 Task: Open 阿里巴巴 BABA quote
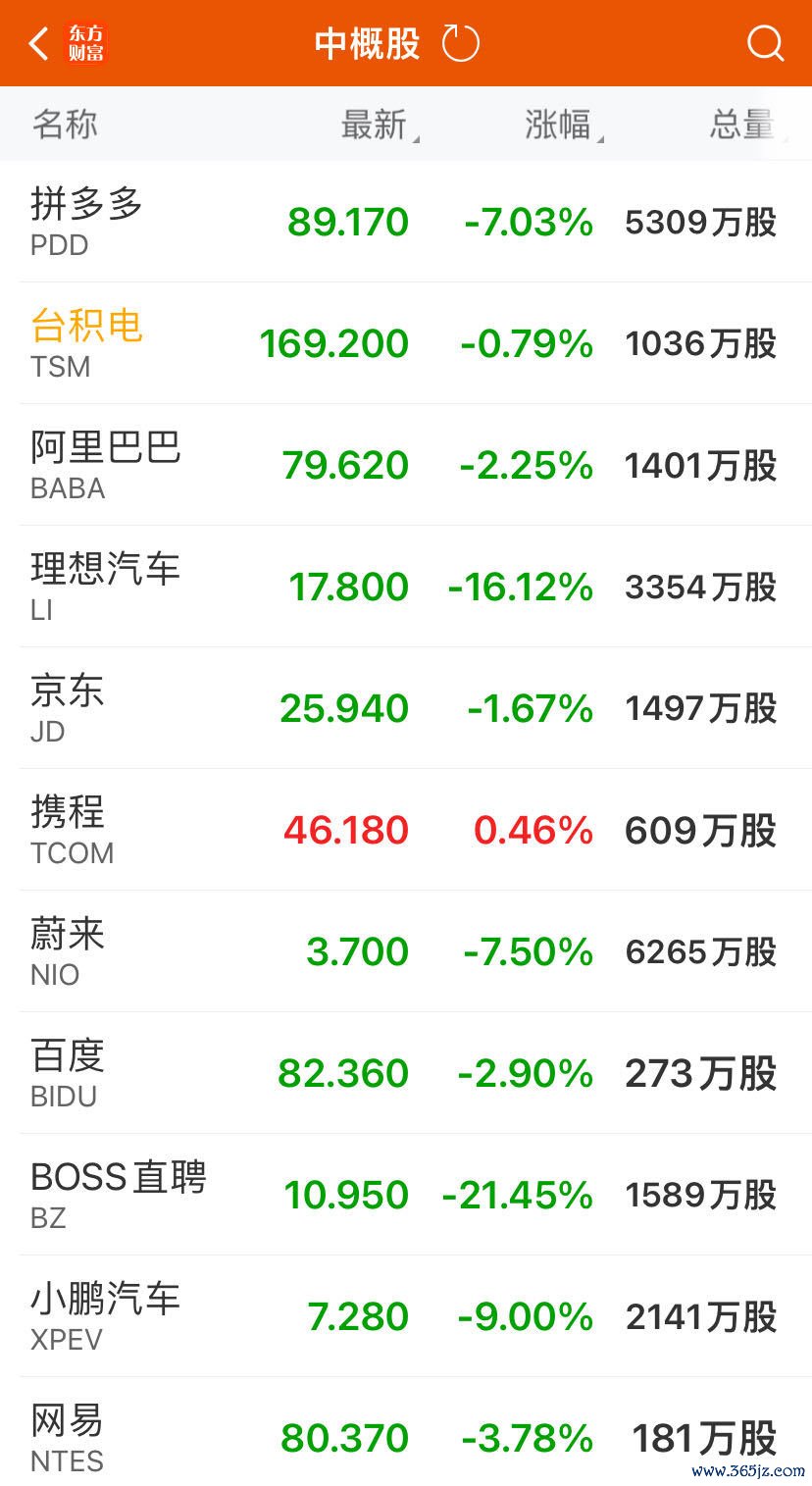coord(406,465)
